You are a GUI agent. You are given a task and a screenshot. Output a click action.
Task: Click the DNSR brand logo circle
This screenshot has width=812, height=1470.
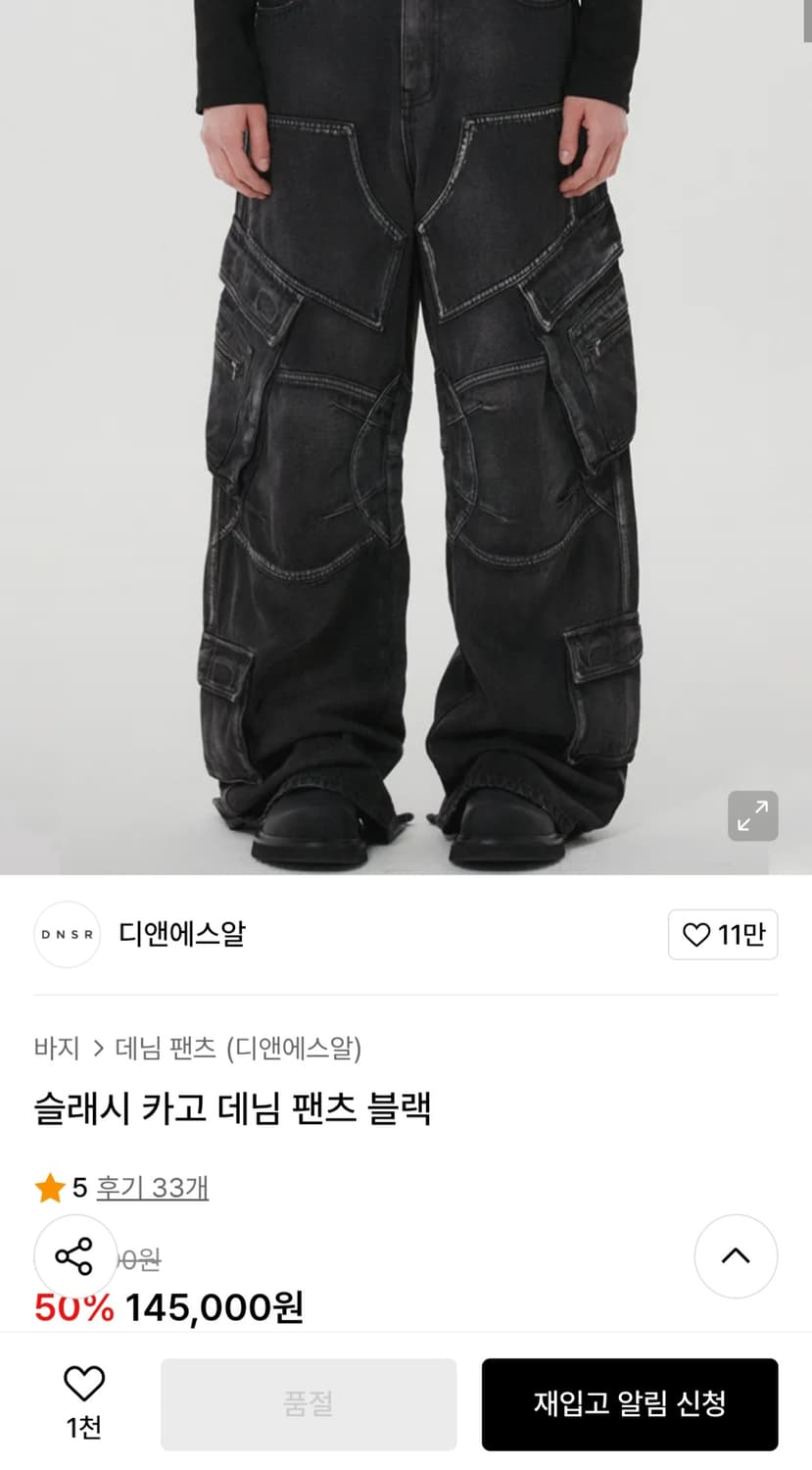pos(66,935)
